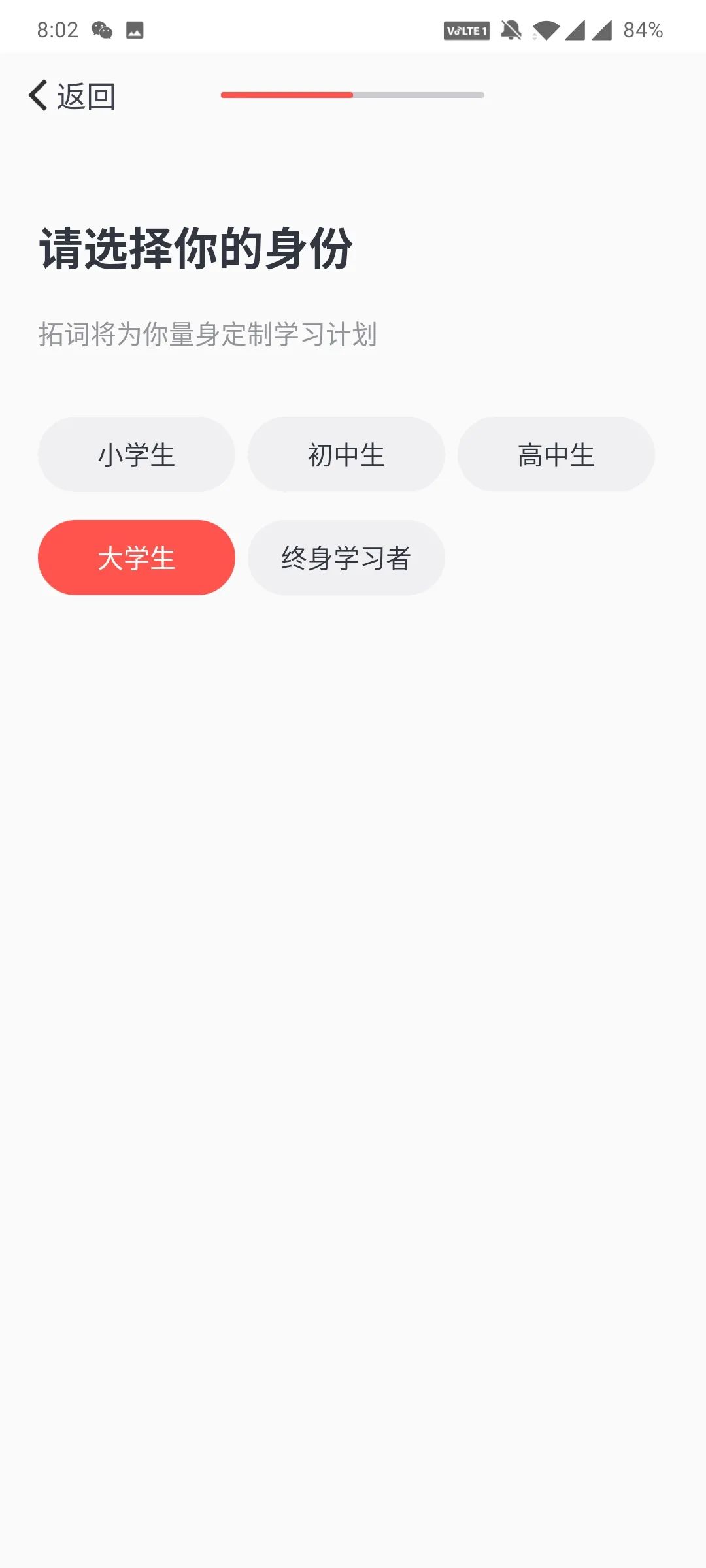
Task: Select the 高中生 identity option
Action: point(556,453)
